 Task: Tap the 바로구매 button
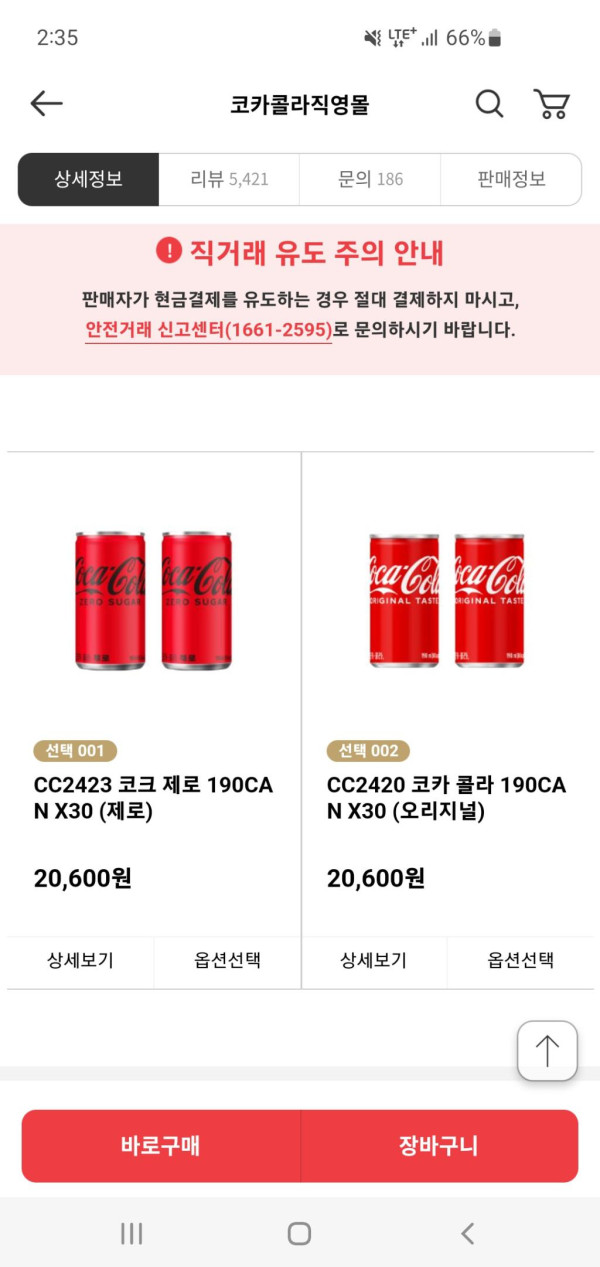pyautogui.click(x=161, y=1146)
